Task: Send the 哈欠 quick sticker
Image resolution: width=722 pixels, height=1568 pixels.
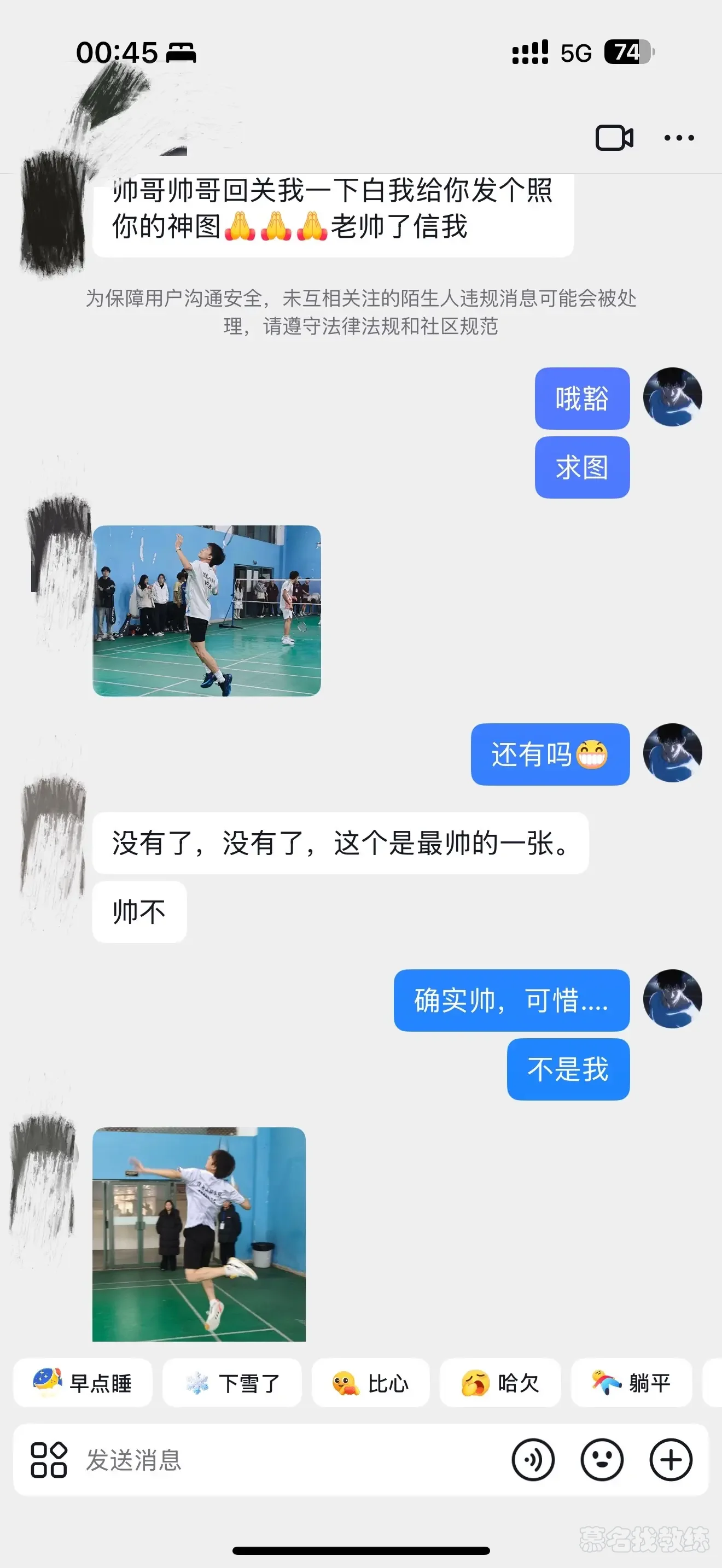Action: click(500, 1383)
